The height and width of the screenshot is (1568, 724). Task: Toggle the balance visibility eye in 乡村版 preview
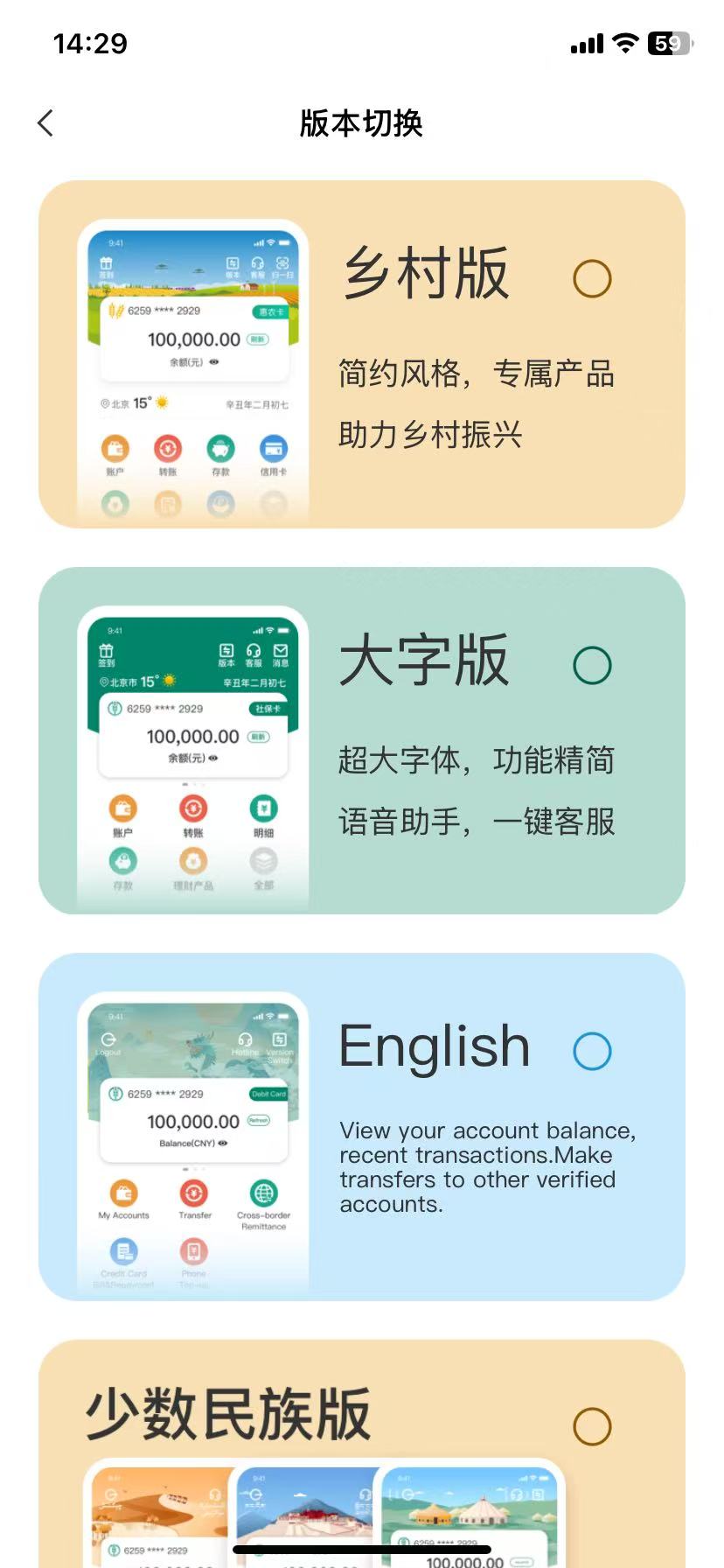[x=213, y=362]
